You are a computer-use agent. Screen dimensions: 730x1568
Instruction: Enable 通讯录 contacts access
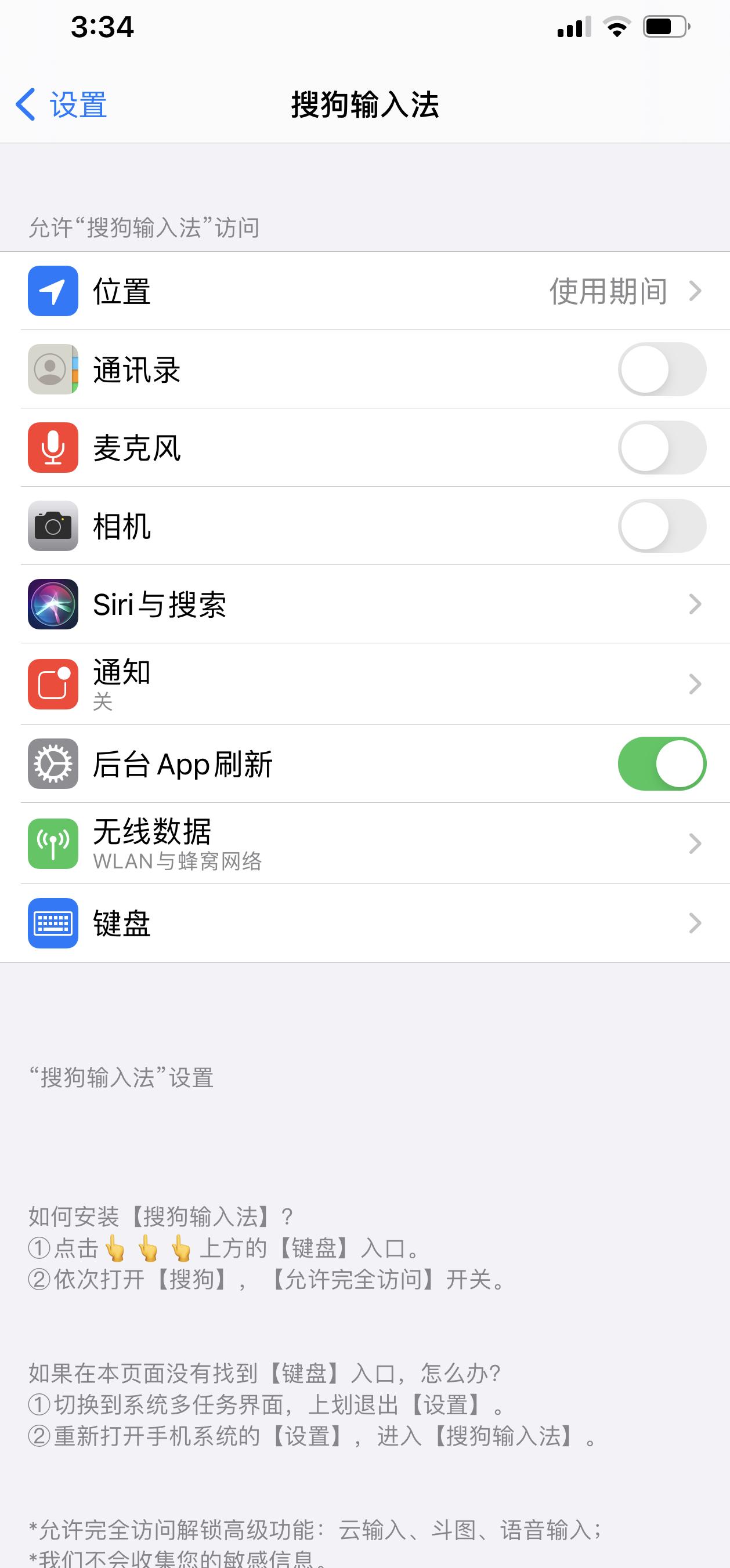click(661, 370)
